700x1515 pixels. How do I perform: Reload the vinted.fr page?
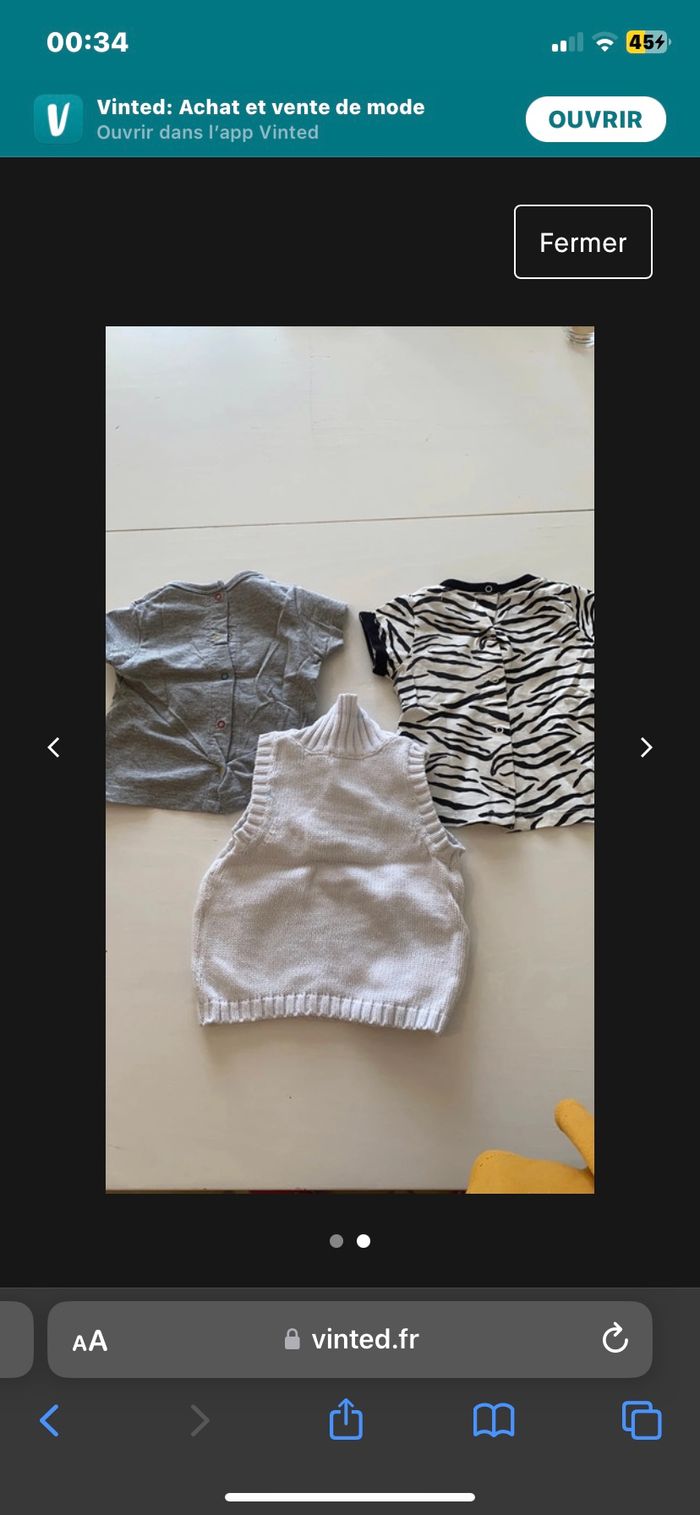[x=614, y=1338]
